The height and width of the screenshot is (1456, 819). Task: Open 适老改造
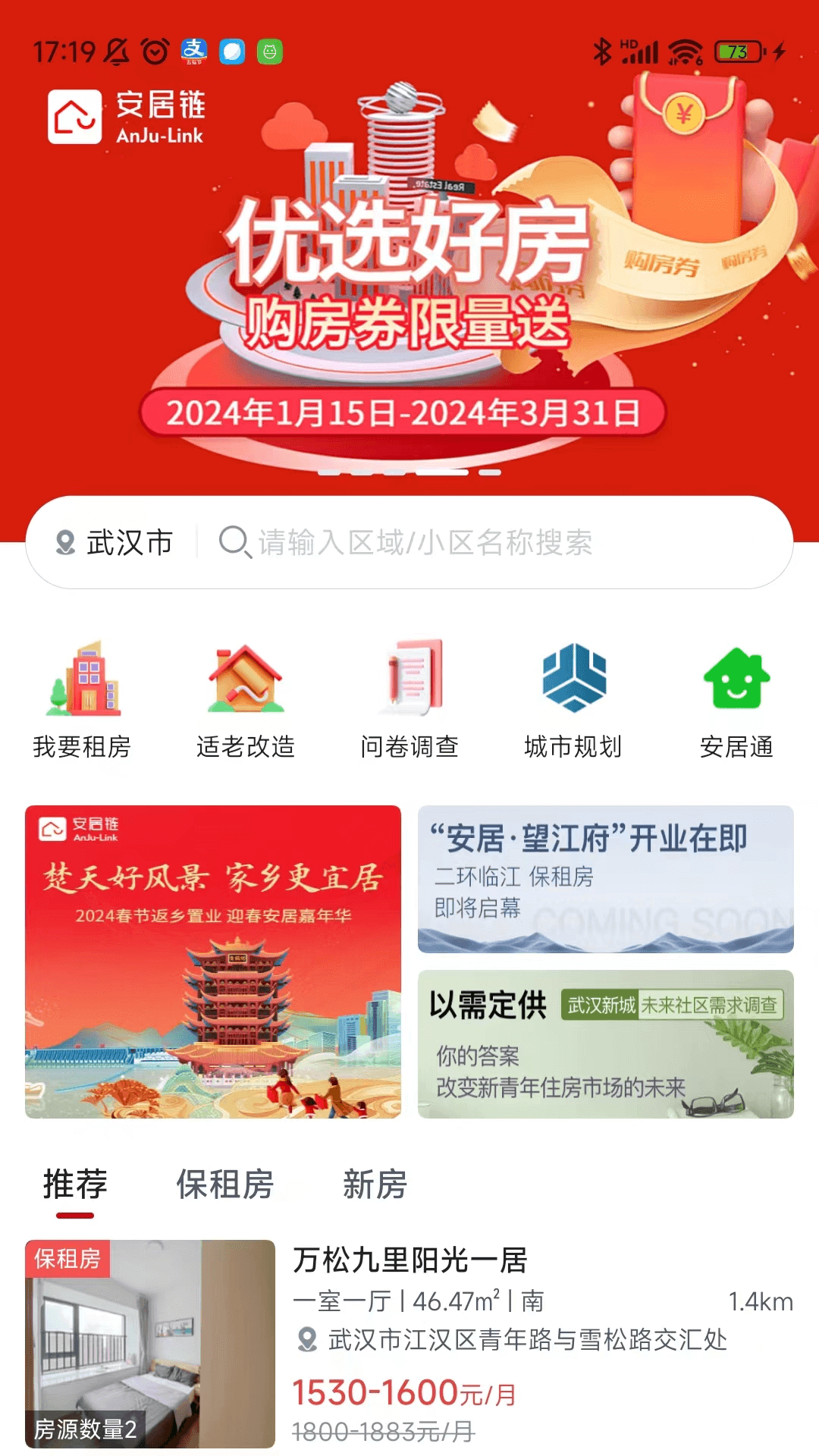click(x=246, y=699)
